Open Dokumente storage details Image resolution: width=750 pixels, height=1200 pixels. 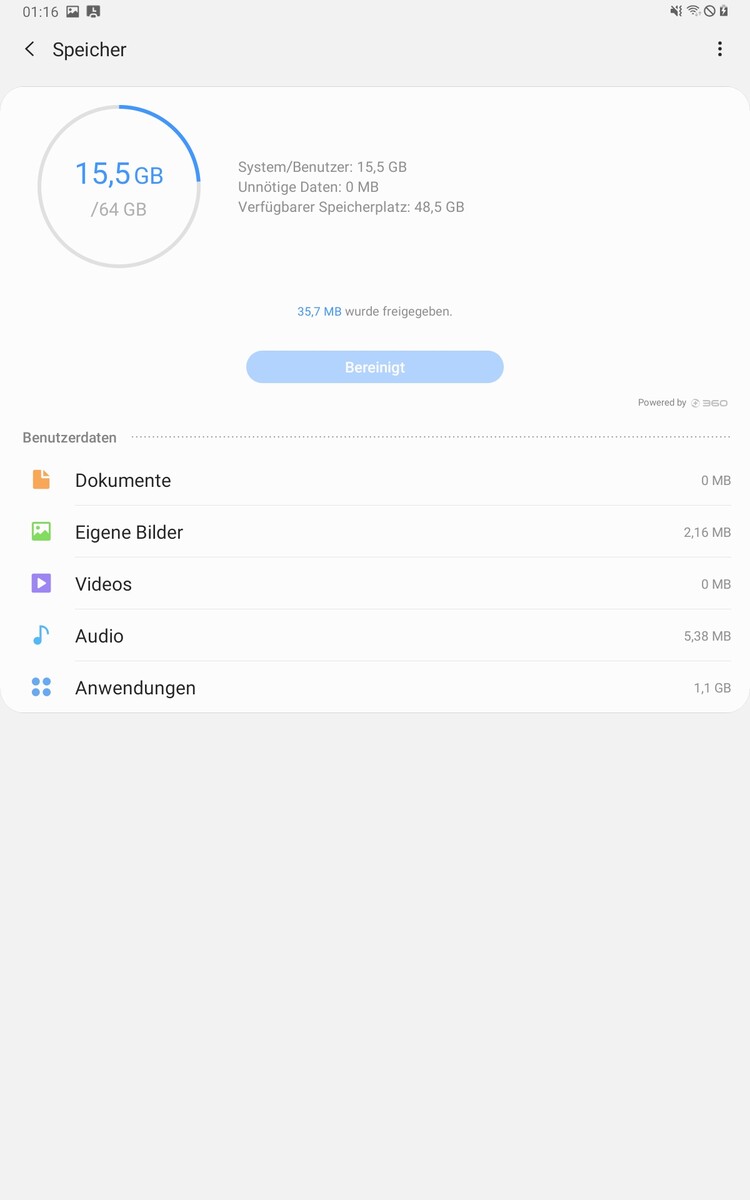pyautogui.click(x=375, y=481)
